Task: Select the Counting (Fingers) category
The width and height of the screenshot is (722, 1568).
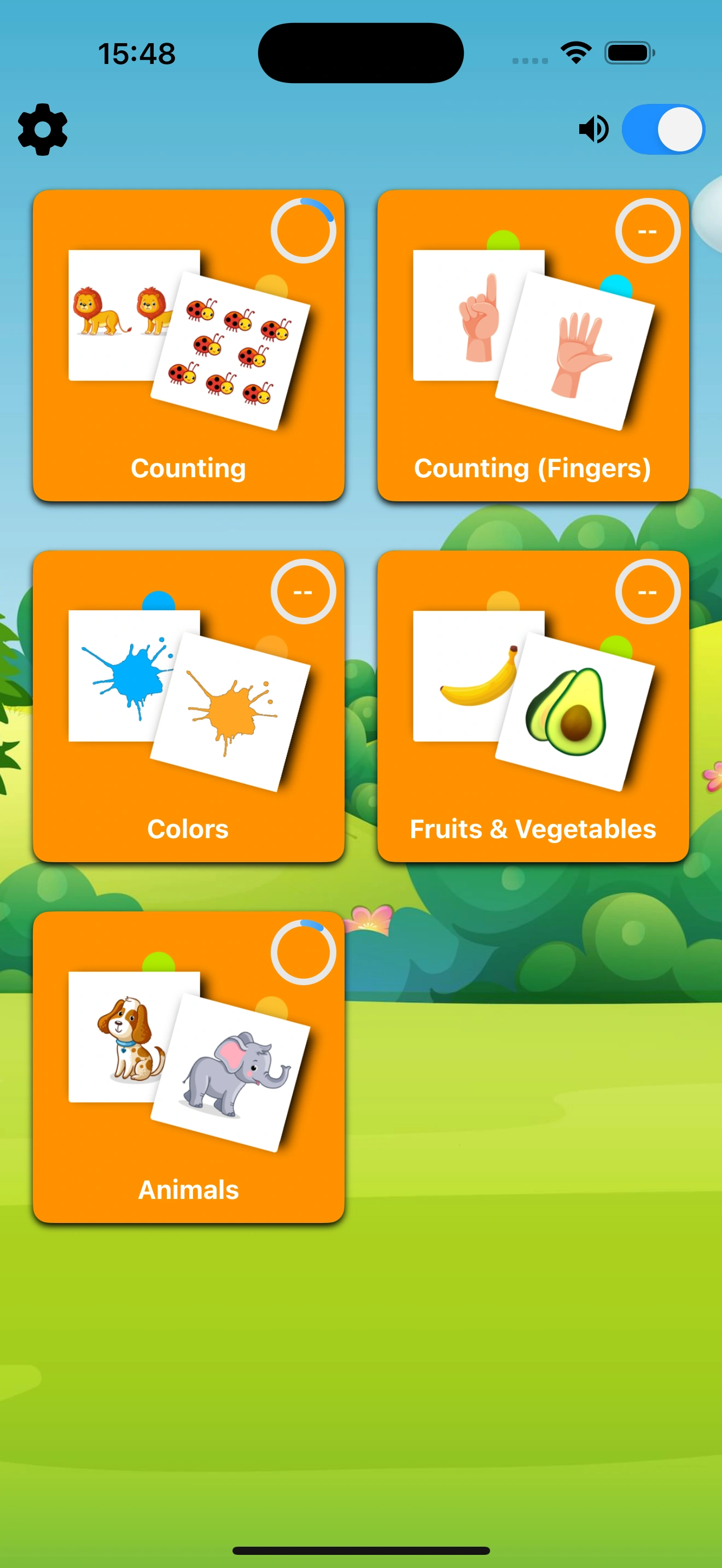Action: 533,344
